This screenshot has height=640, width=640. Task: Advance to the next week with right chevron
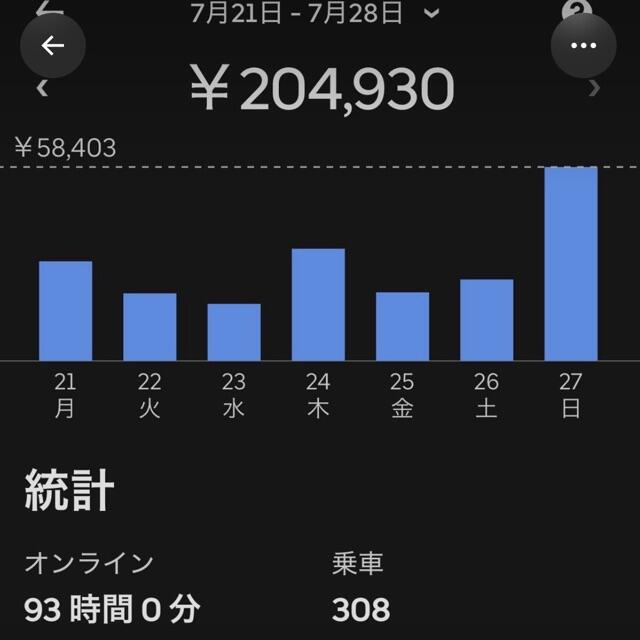pos(595,88)
